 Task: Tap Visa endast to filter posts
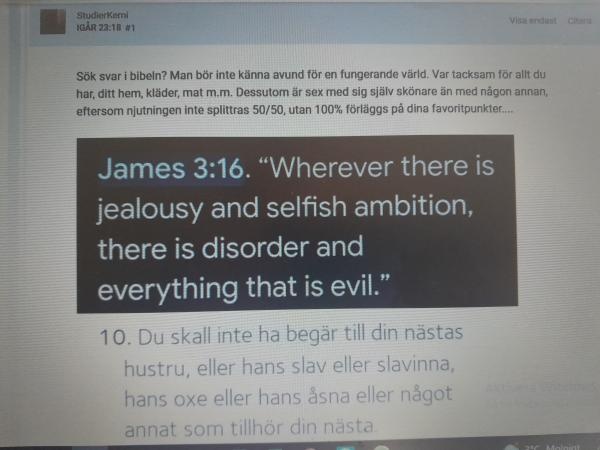[531, 20]
